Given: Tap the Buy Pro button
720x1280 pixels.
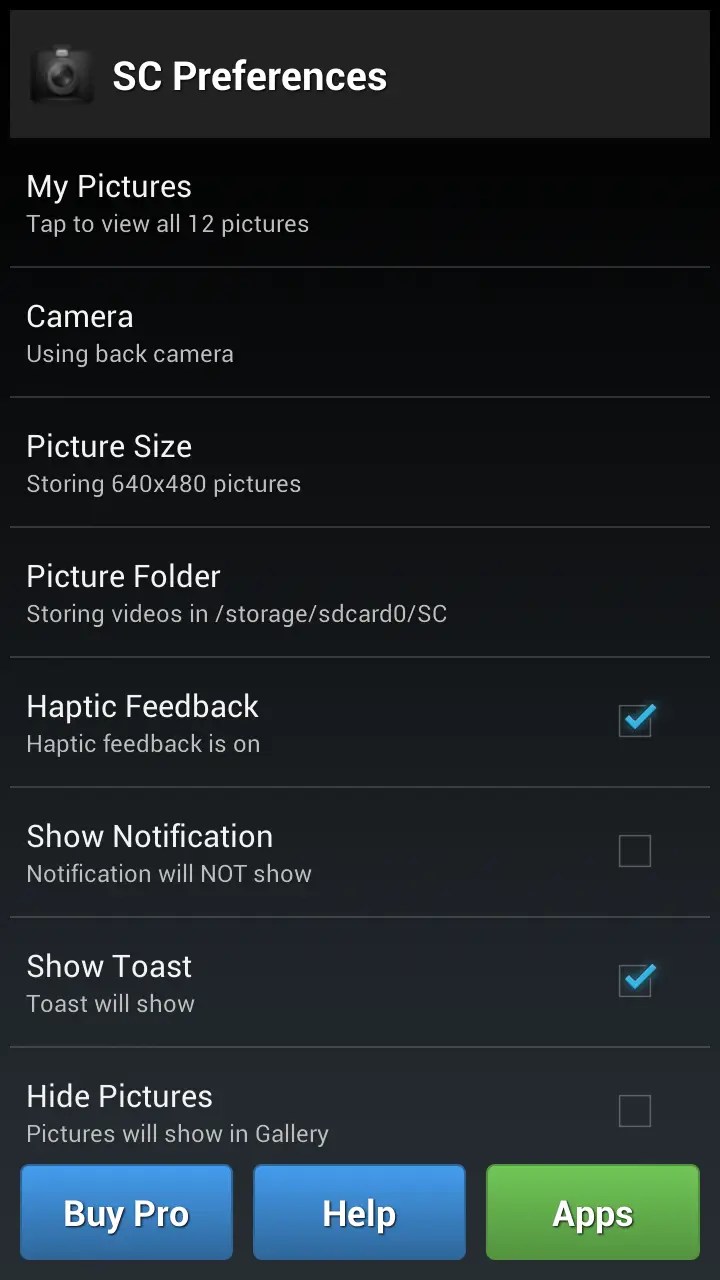Looking at the screenshot, I should (x=126, y=1211).
